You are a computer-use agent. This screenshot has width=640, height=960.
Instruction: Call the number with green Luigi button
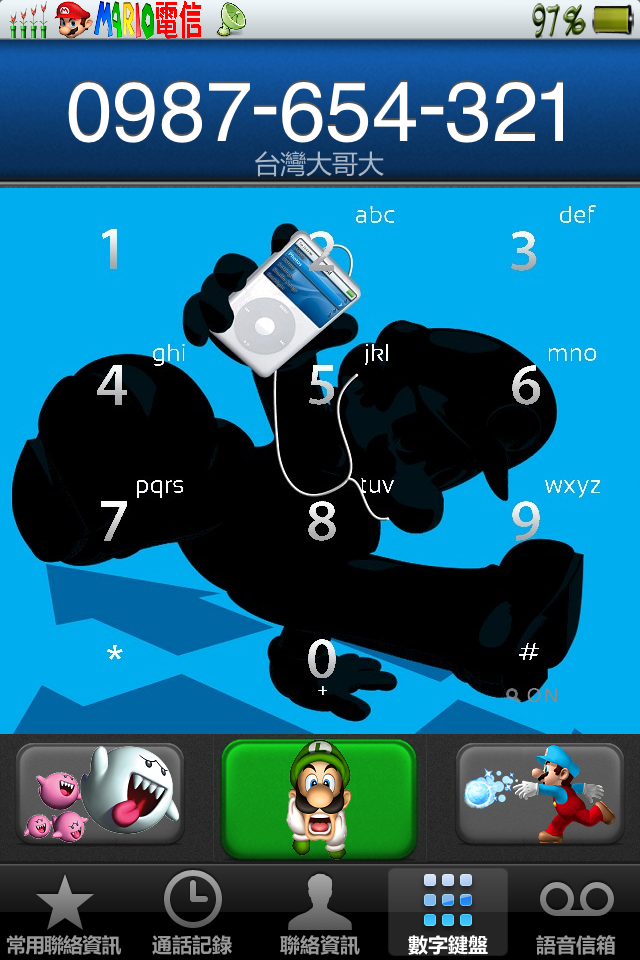point(318,798)
